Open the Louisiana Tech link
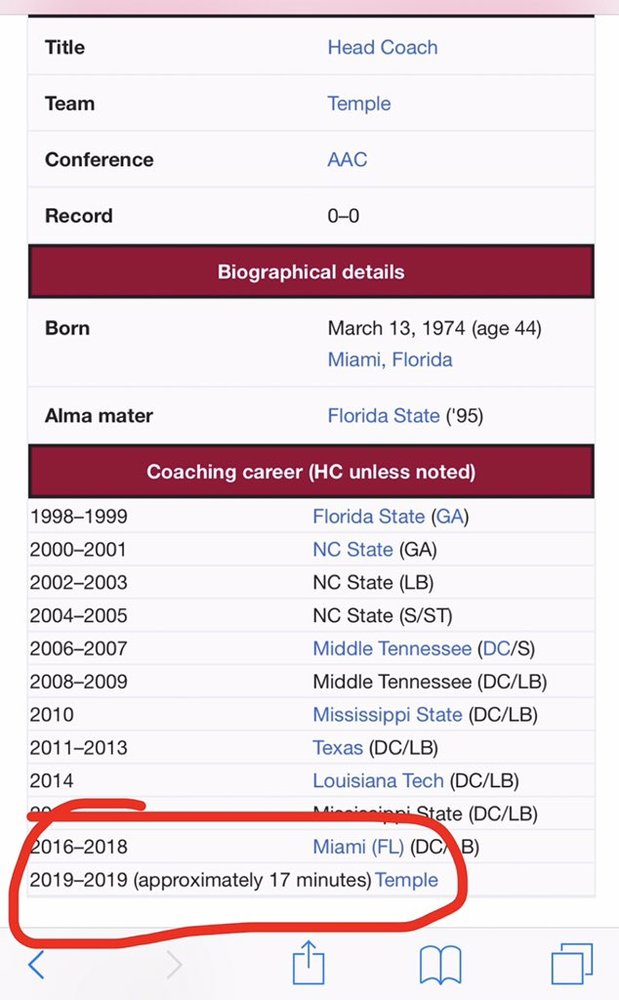 point(378,781)
